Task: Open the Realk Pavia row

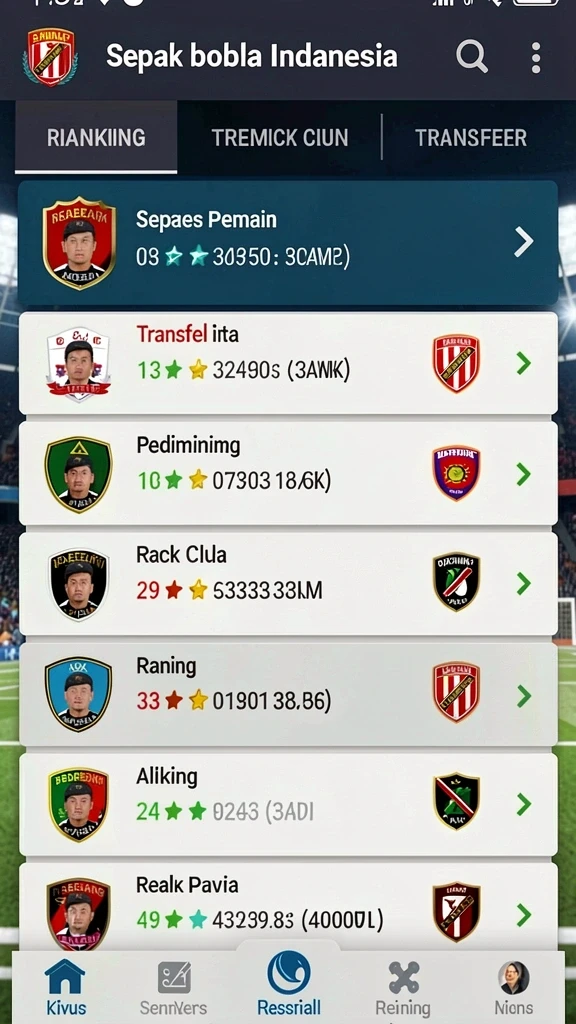Action: (x=288, y=908)
